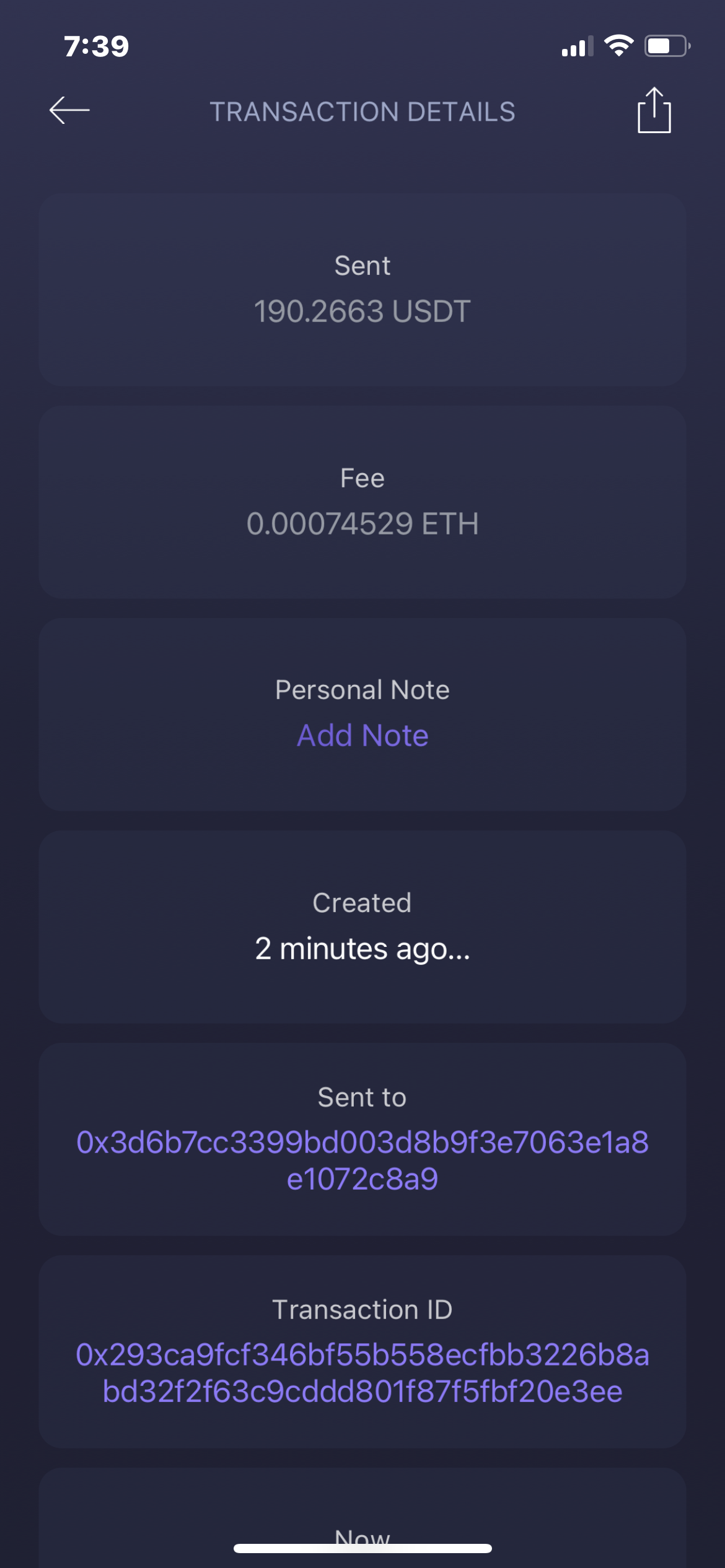Viewport: 725px width, 1568px height.
Task: Go back using the arrow
Action: [69, 111]
